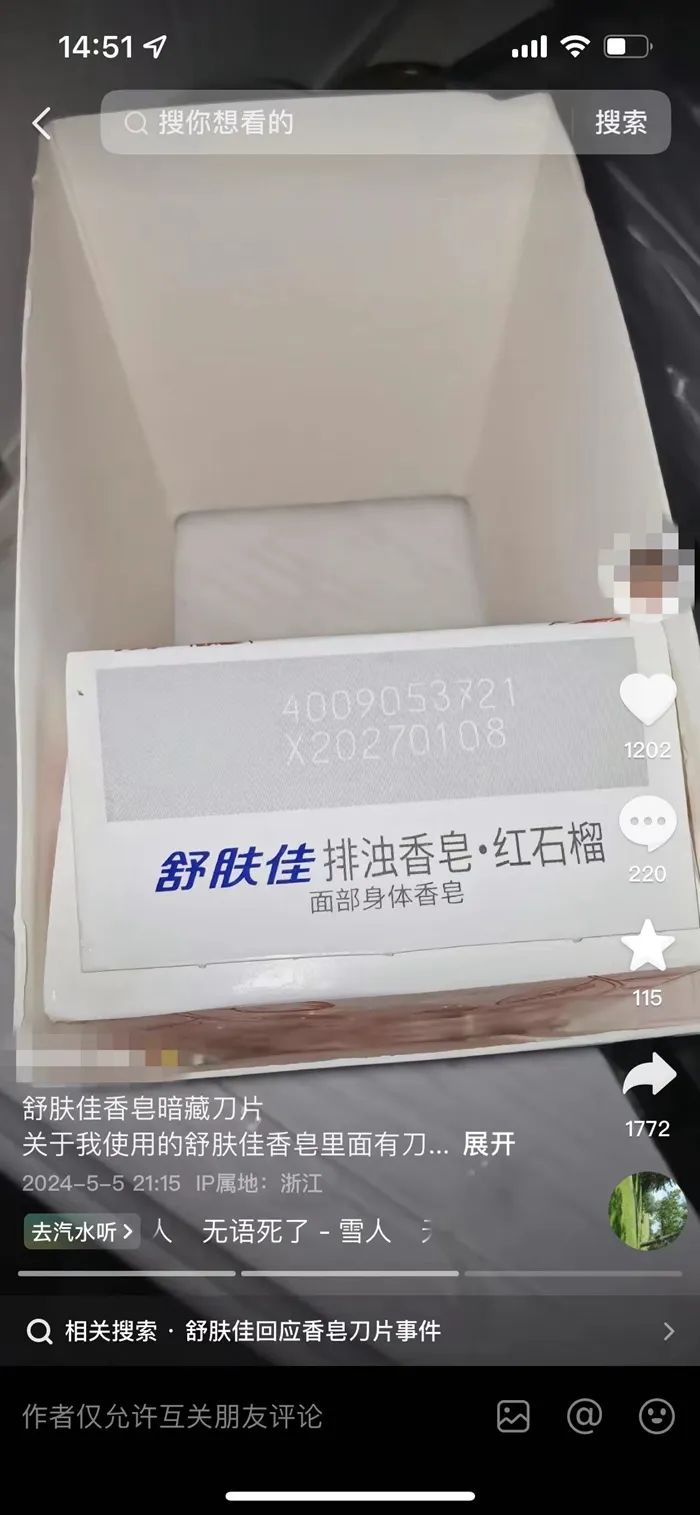Expand the description via 展开

pyautogui.click(x=489, y=1144)
